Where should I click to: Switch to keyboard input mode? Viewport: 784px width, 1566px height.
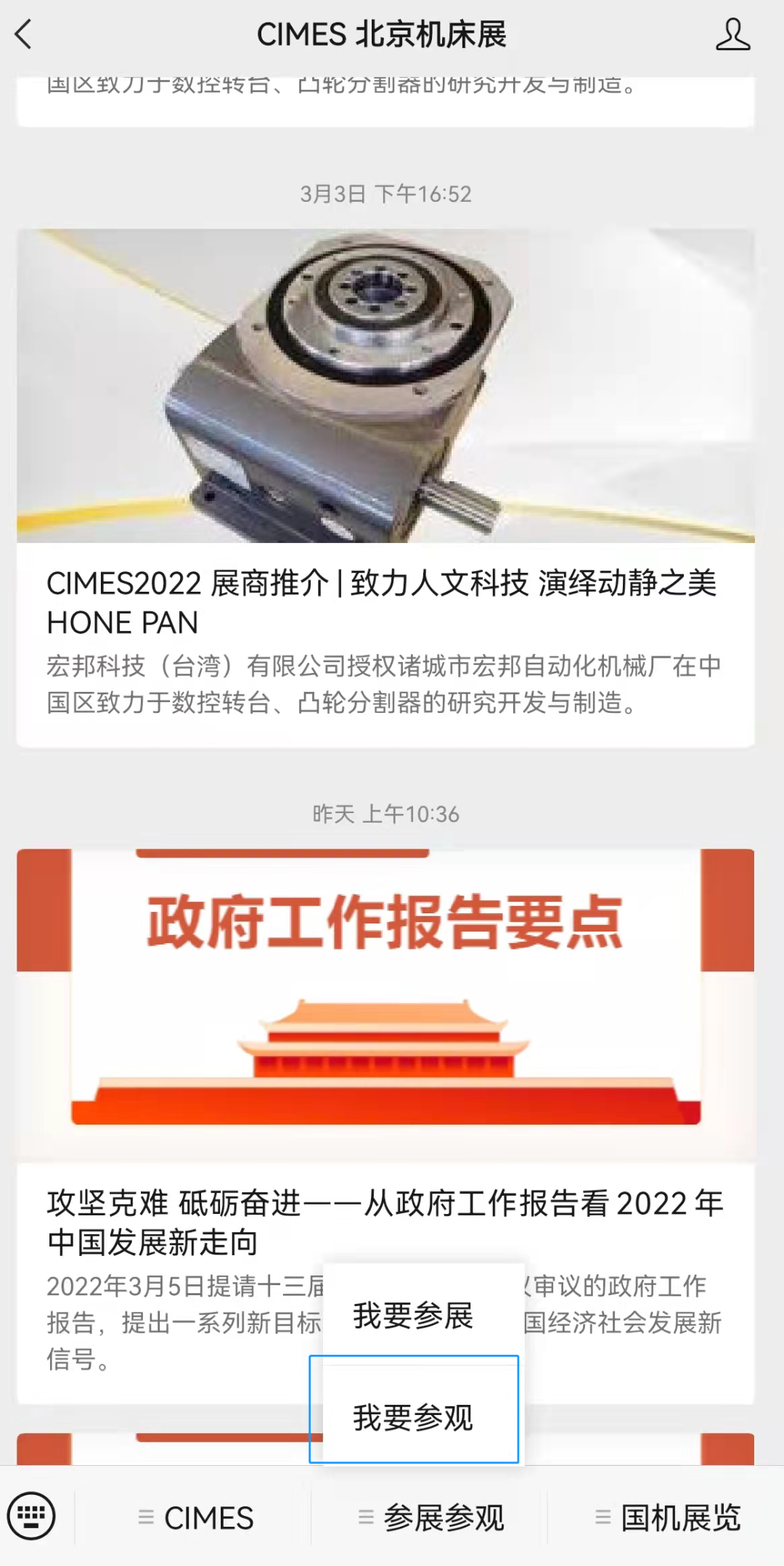[31, 1516]
